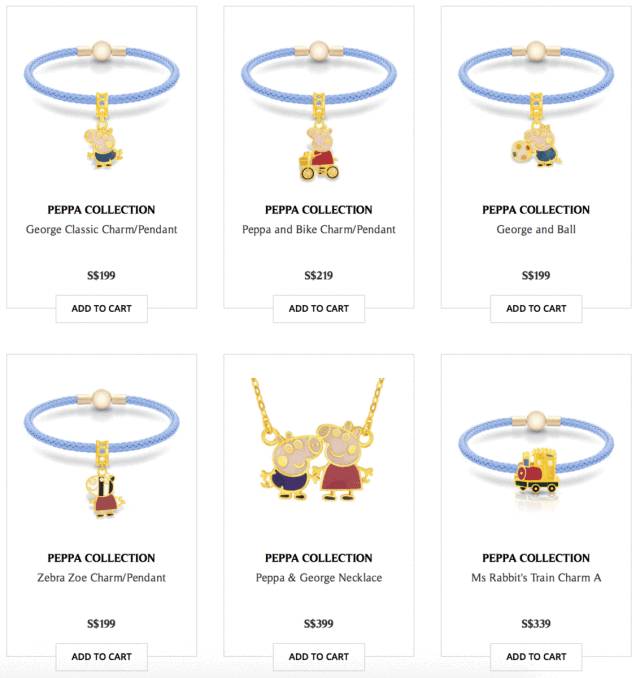Add Peppa & George Necklace to cart

point(319,656)
